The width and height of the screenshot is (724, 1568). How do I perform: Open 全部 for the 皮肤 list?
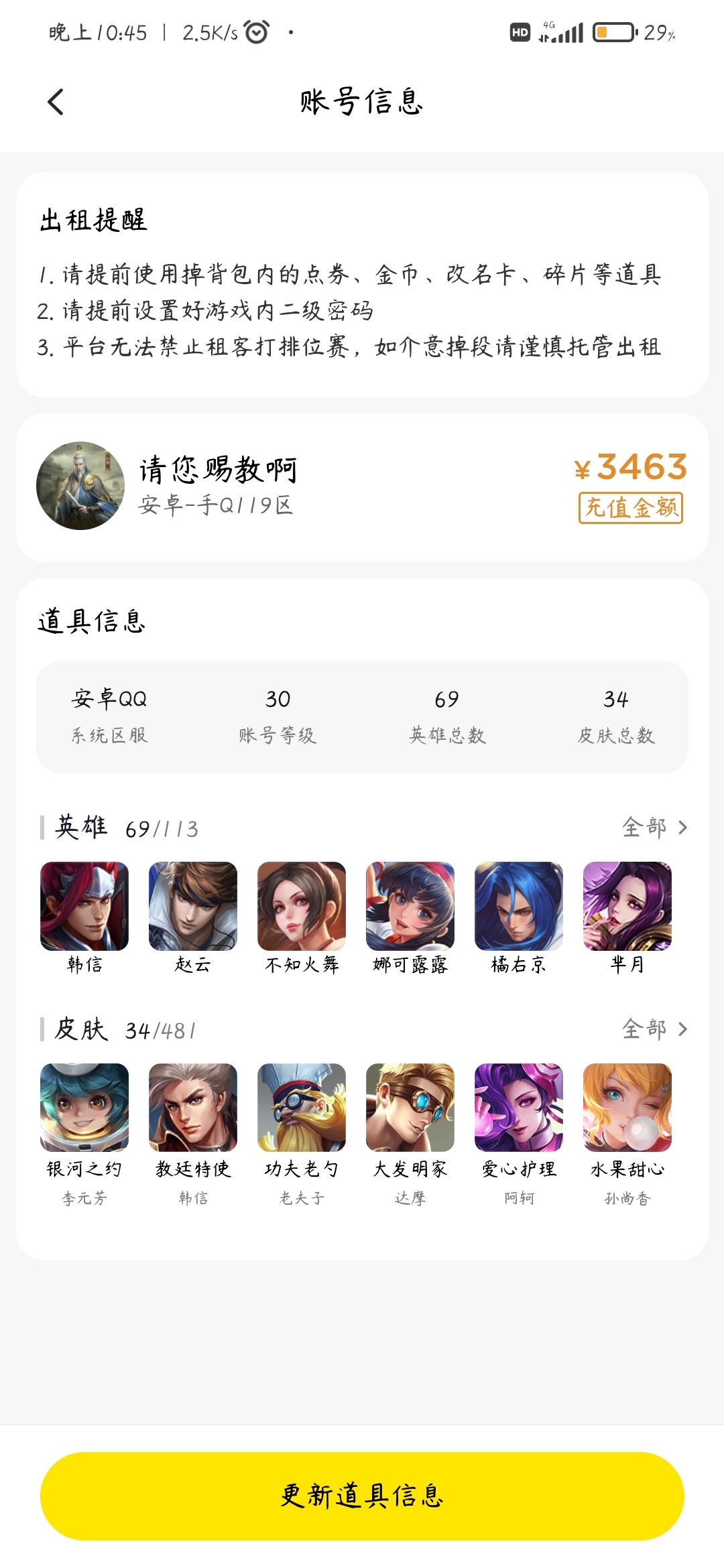point(654,1029)
